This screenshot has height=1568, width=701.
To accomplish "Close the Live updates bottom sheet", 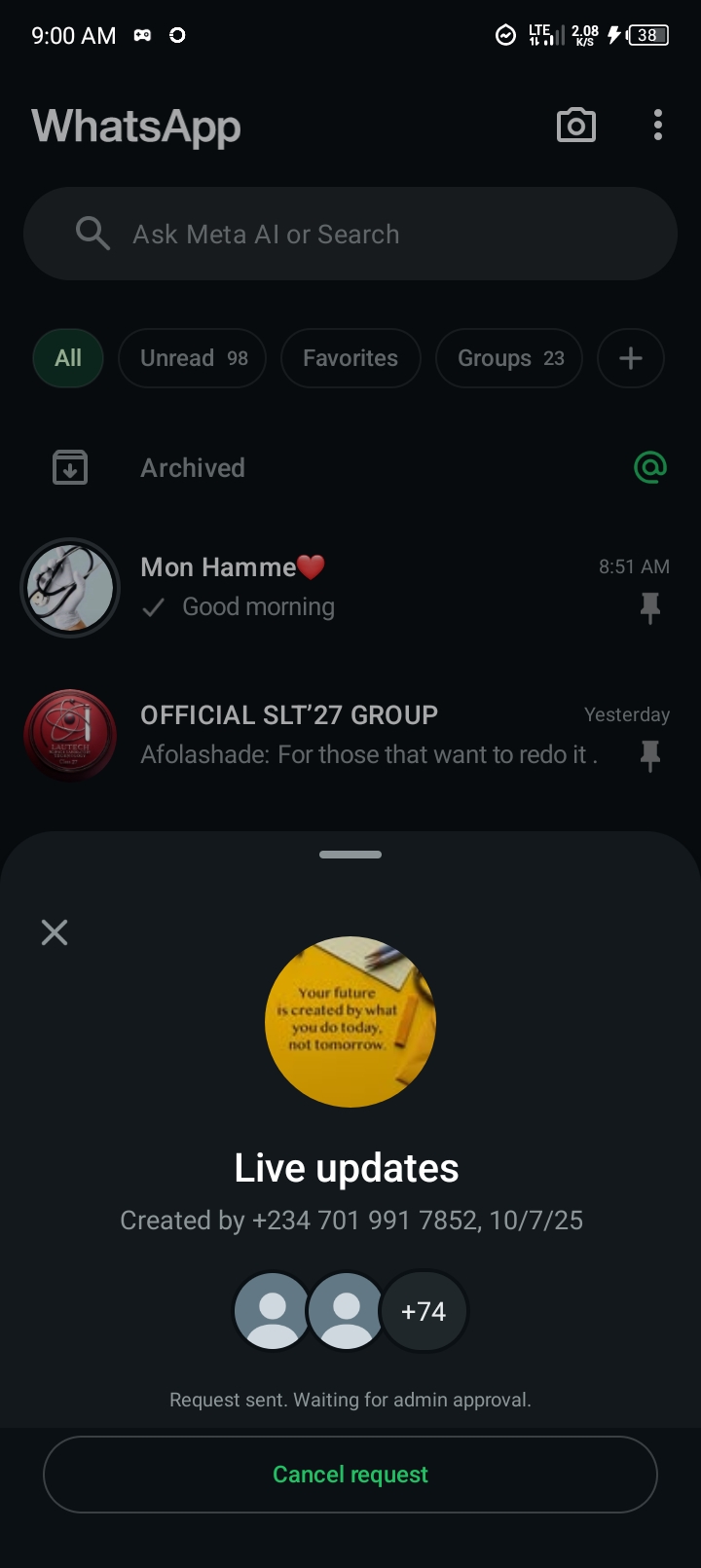I will point(55,932).
